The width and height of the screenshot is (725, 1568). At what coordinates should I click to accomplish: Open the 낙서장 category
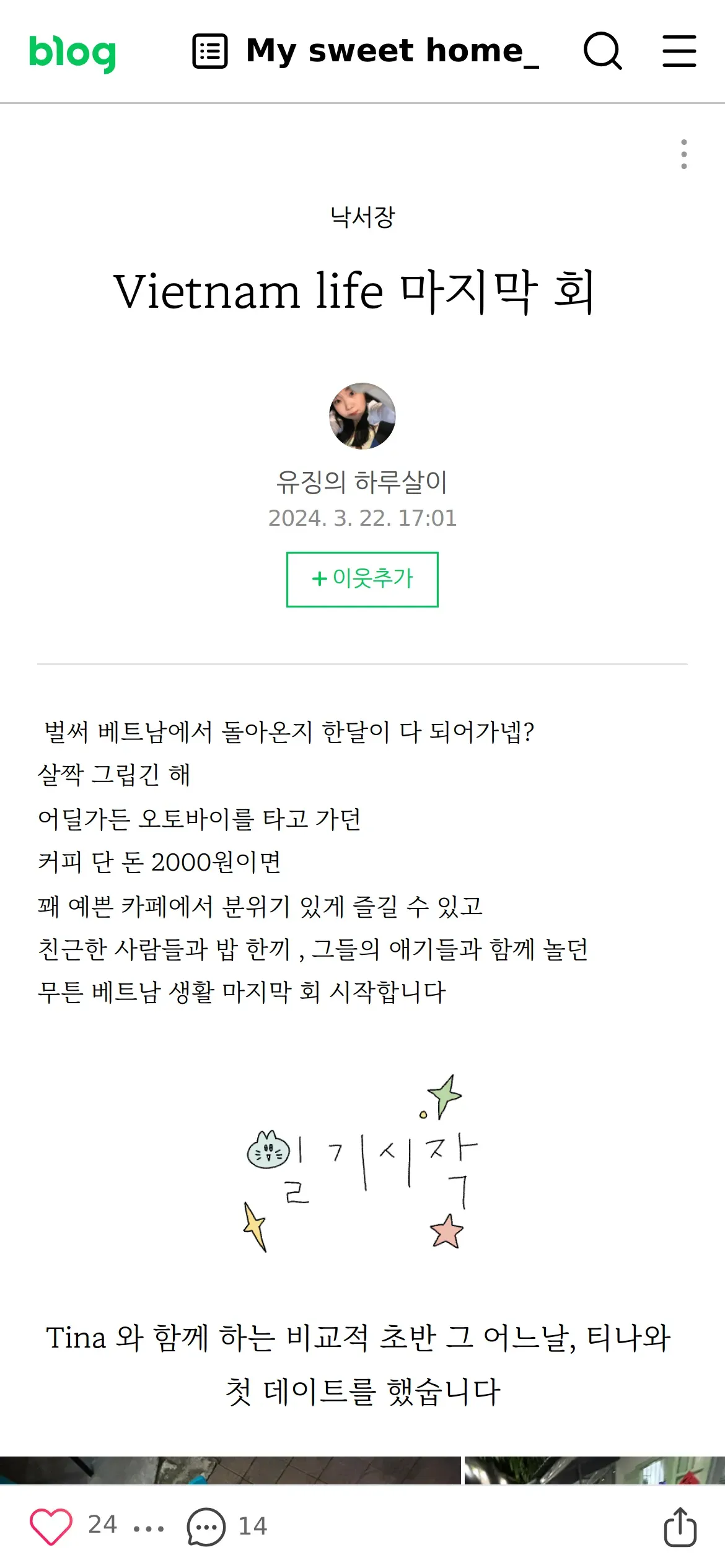tap(362, 217)
